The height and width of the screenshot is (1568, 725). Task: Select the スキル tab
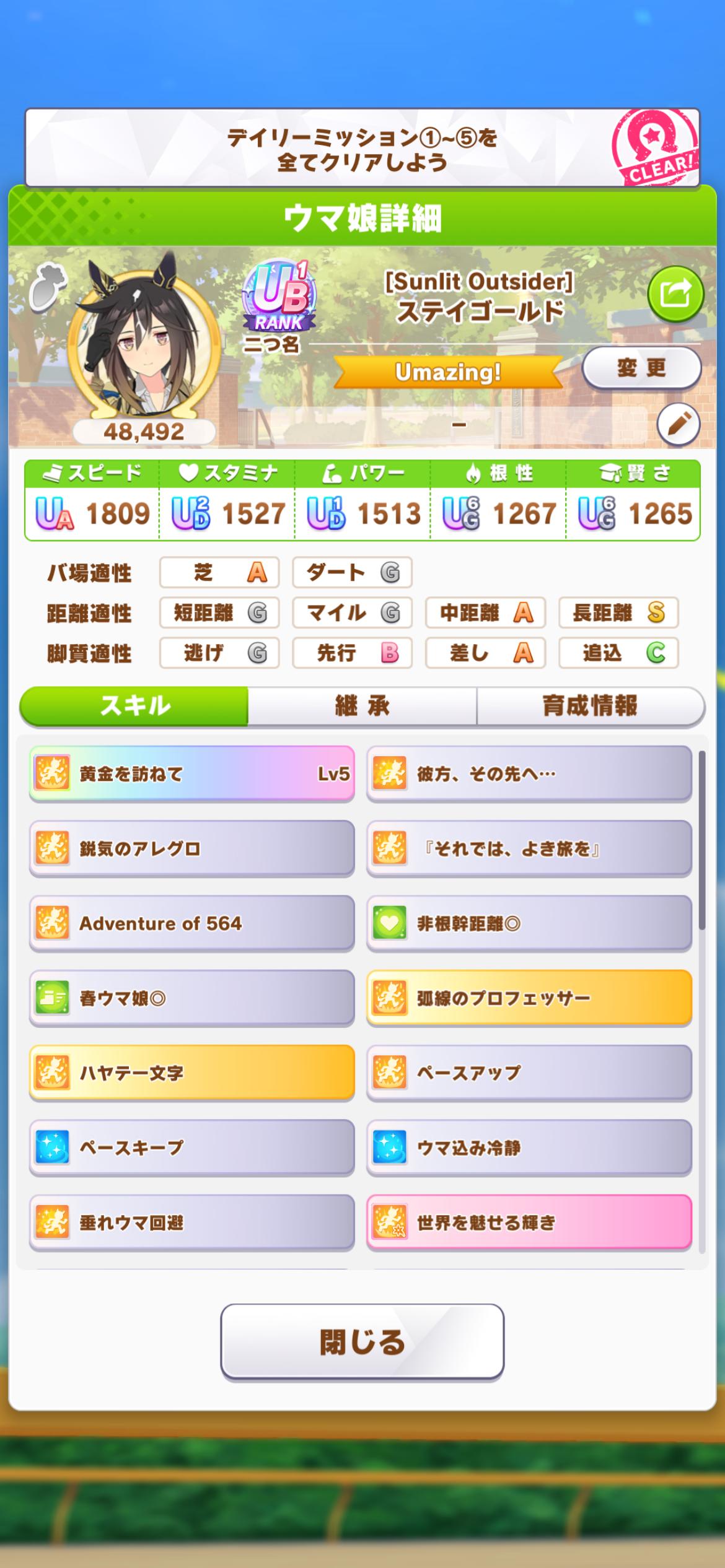click(x=134, y=705)
